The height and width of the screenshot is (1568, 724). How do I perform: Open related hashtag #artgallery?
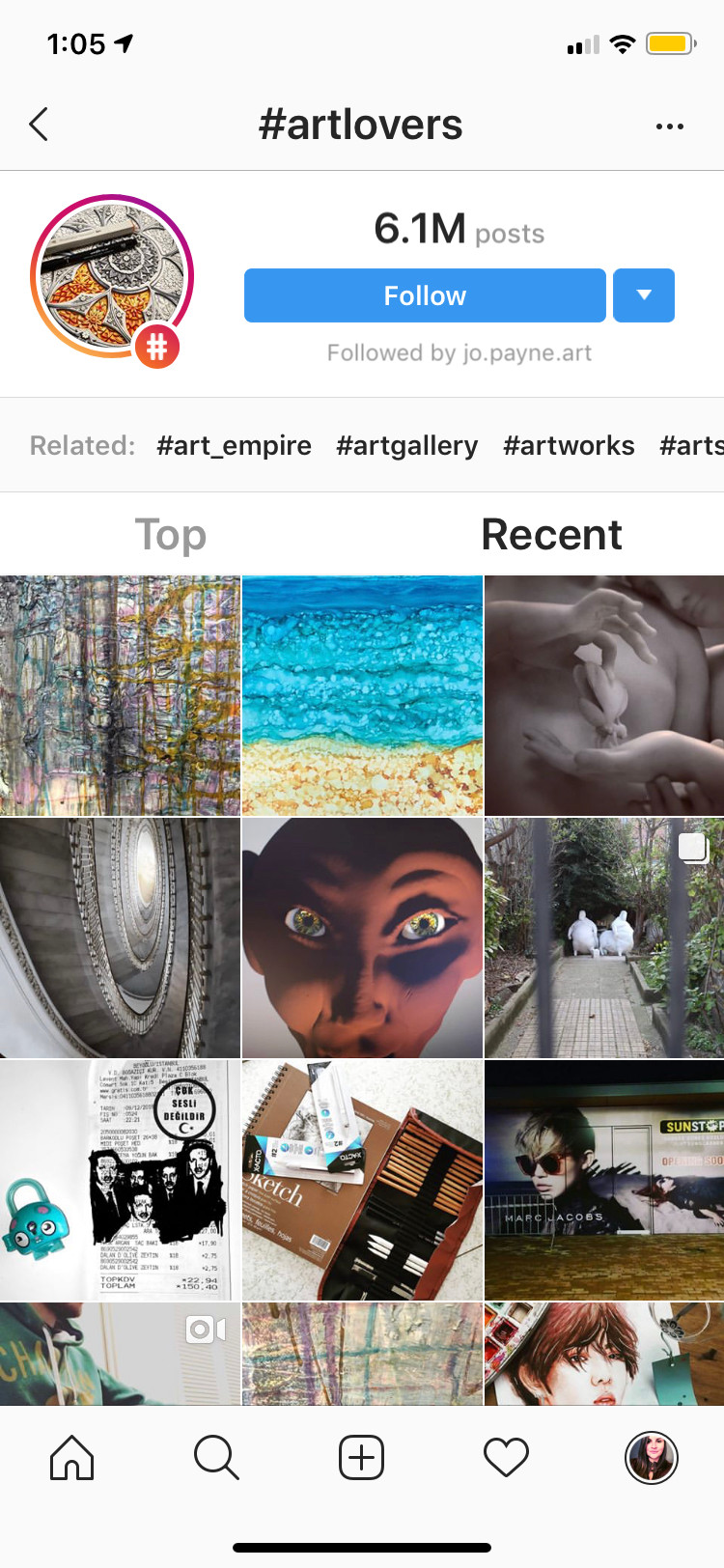[x=407, y=445]
